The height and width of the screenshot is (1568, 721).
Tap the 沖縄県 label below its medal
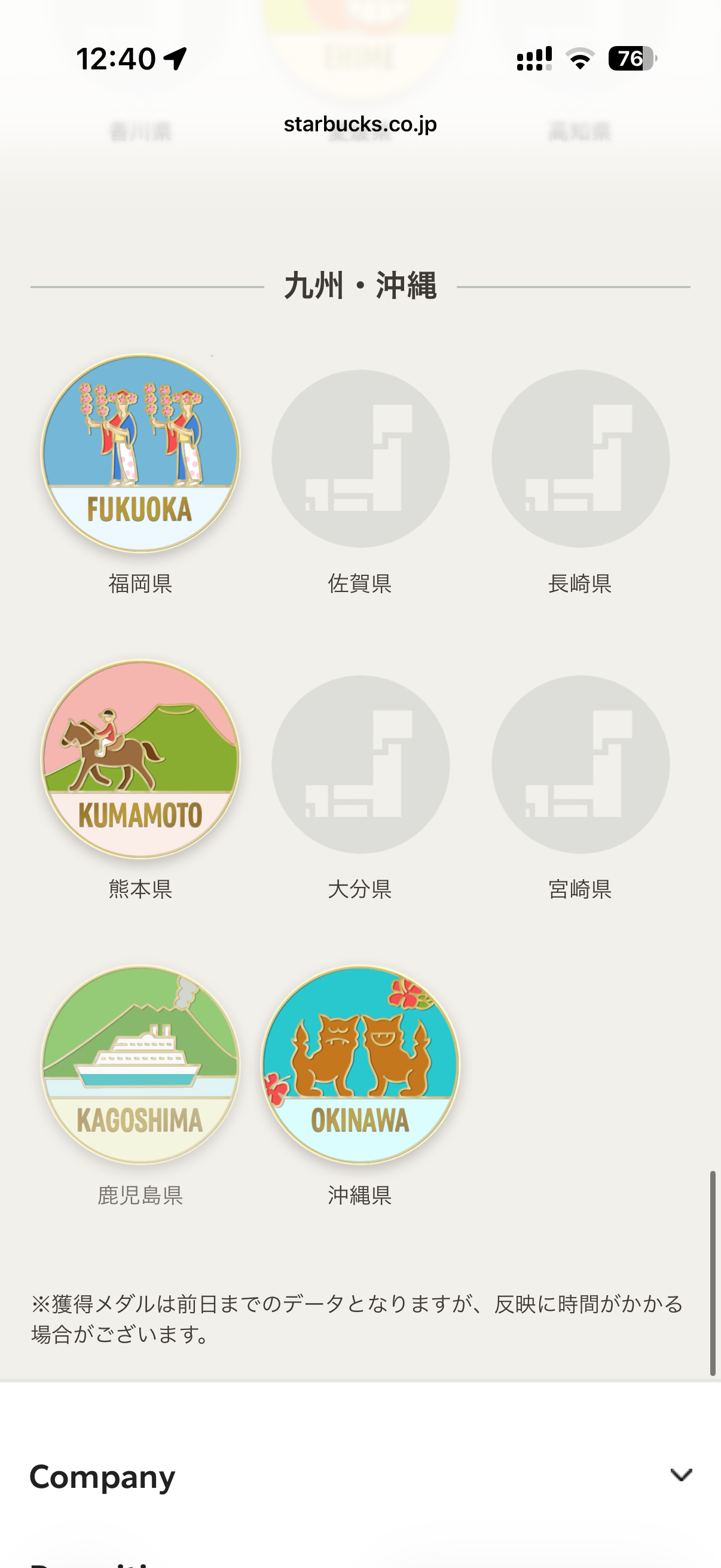pyautogui.click(x=360, y=1194)
